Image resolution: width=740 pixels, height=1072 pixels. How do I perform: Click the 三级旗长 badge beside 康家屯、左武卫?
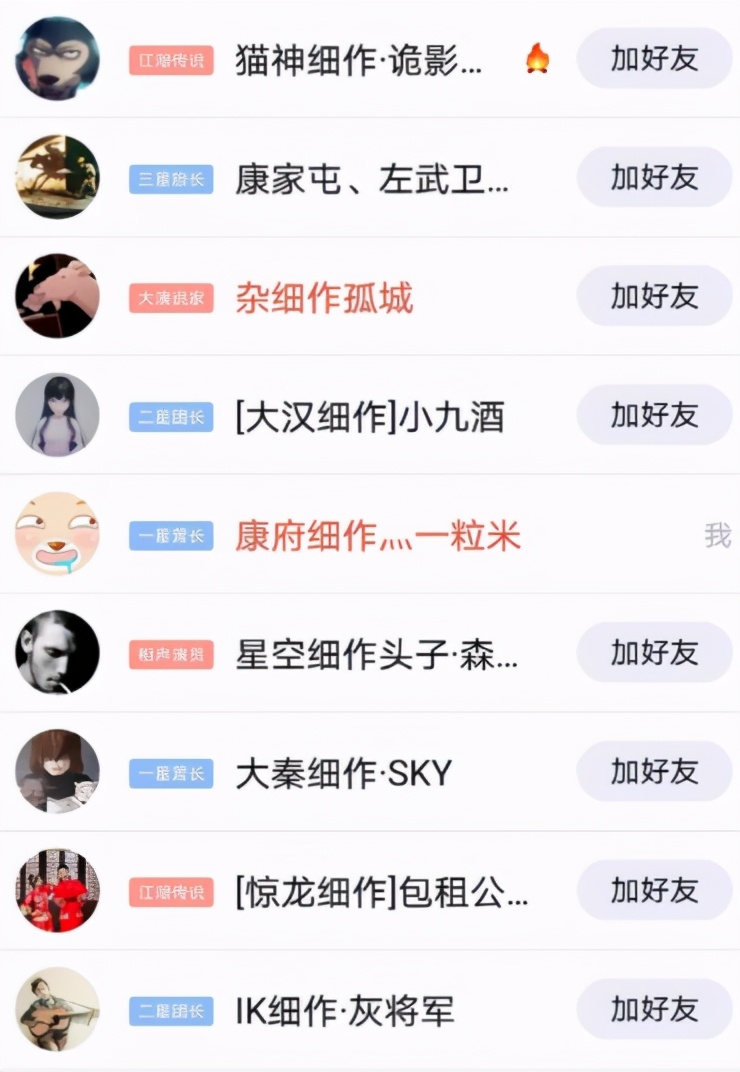tap(170, 178)
